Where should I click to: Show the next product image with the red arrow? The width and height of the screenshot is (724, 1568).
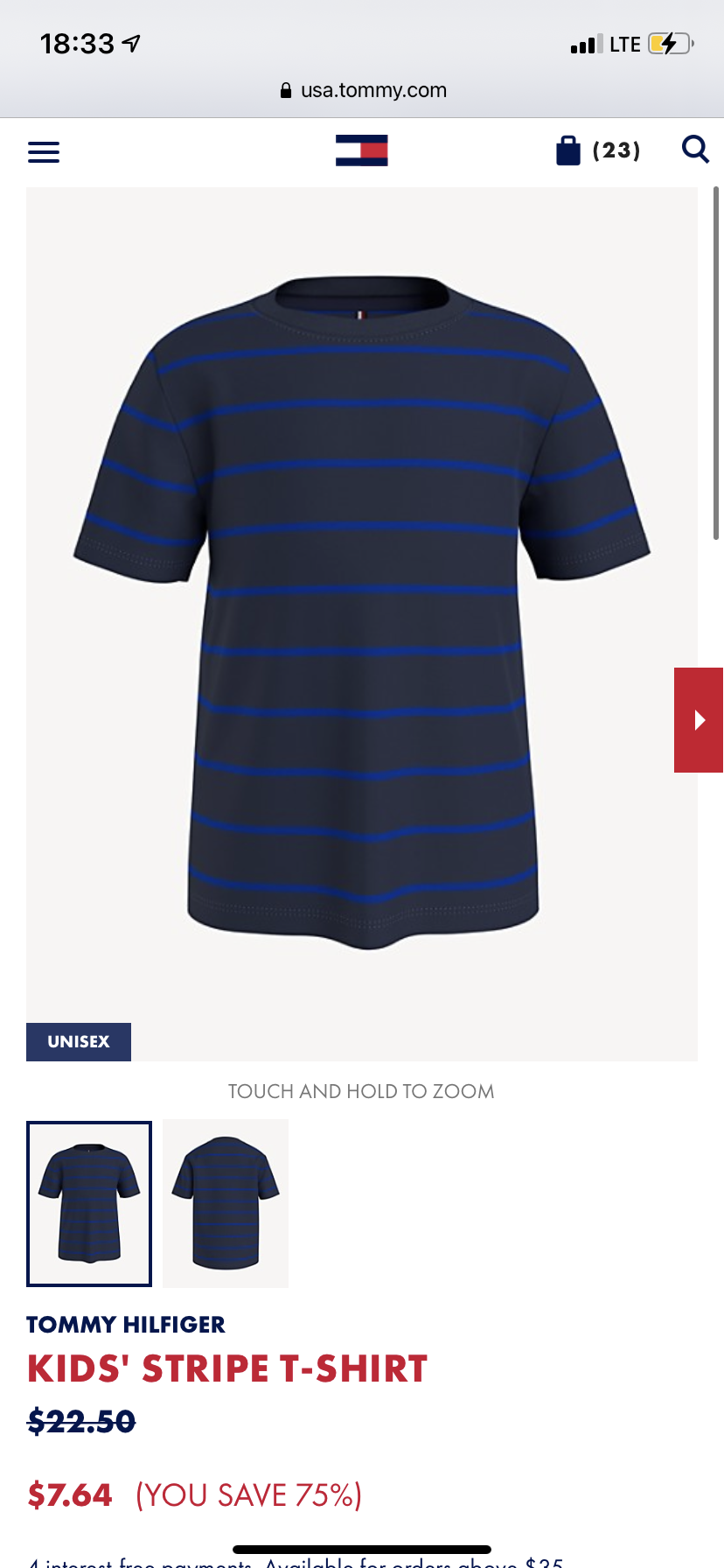coord(699,720)
